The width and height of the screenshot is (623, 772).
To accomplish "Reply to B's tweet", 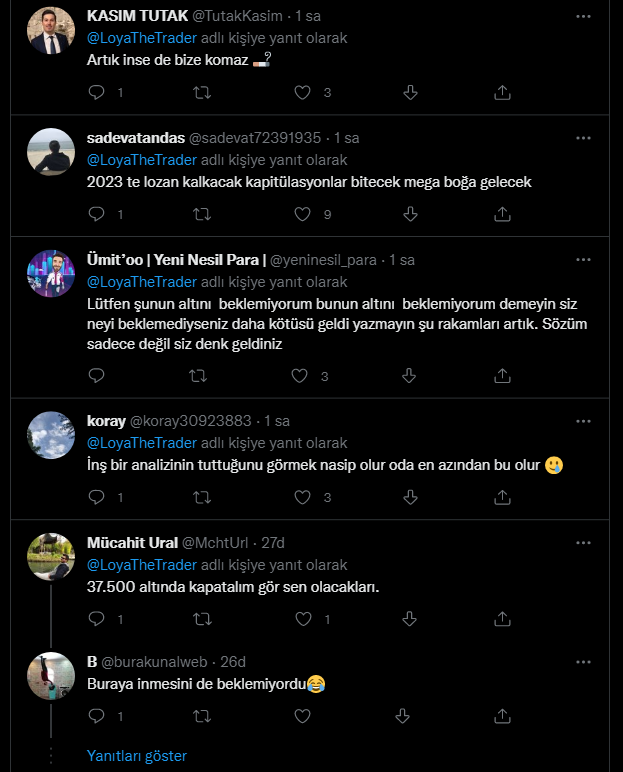I will tap(97, 716).
